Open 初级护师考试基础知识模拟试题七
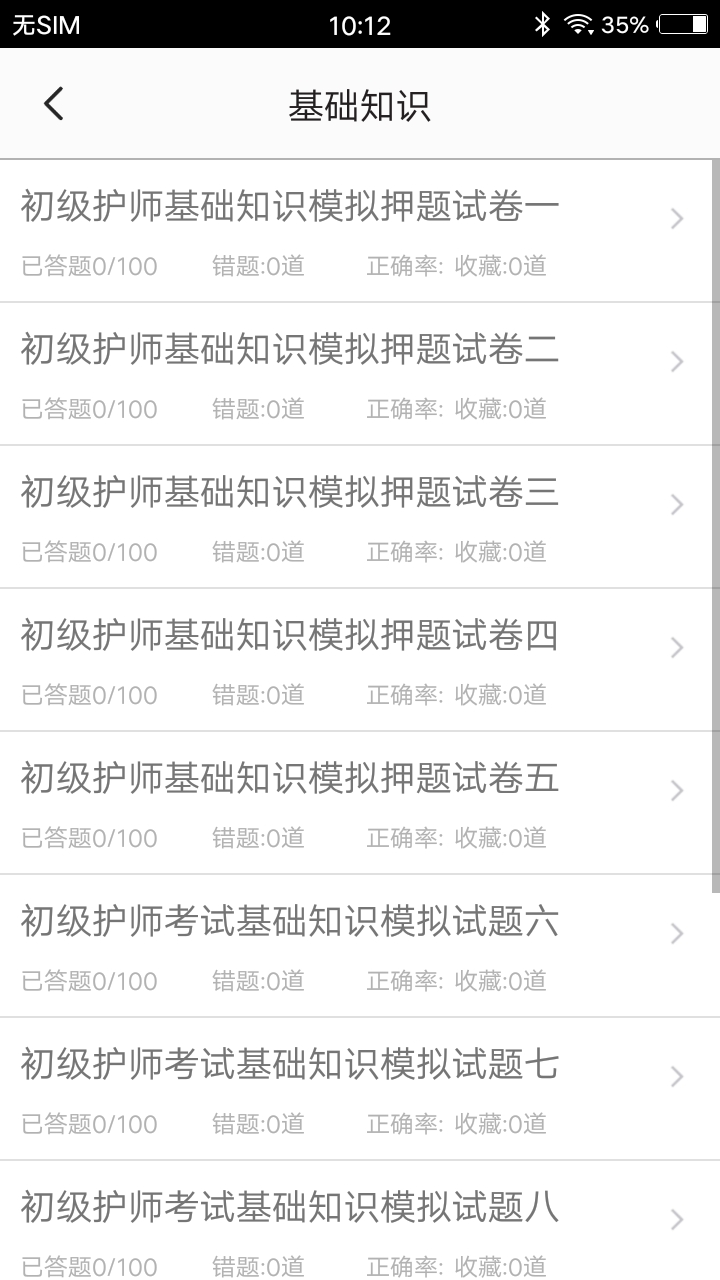This screenshot has width=720, height=1280. (x=290, y=1062)
